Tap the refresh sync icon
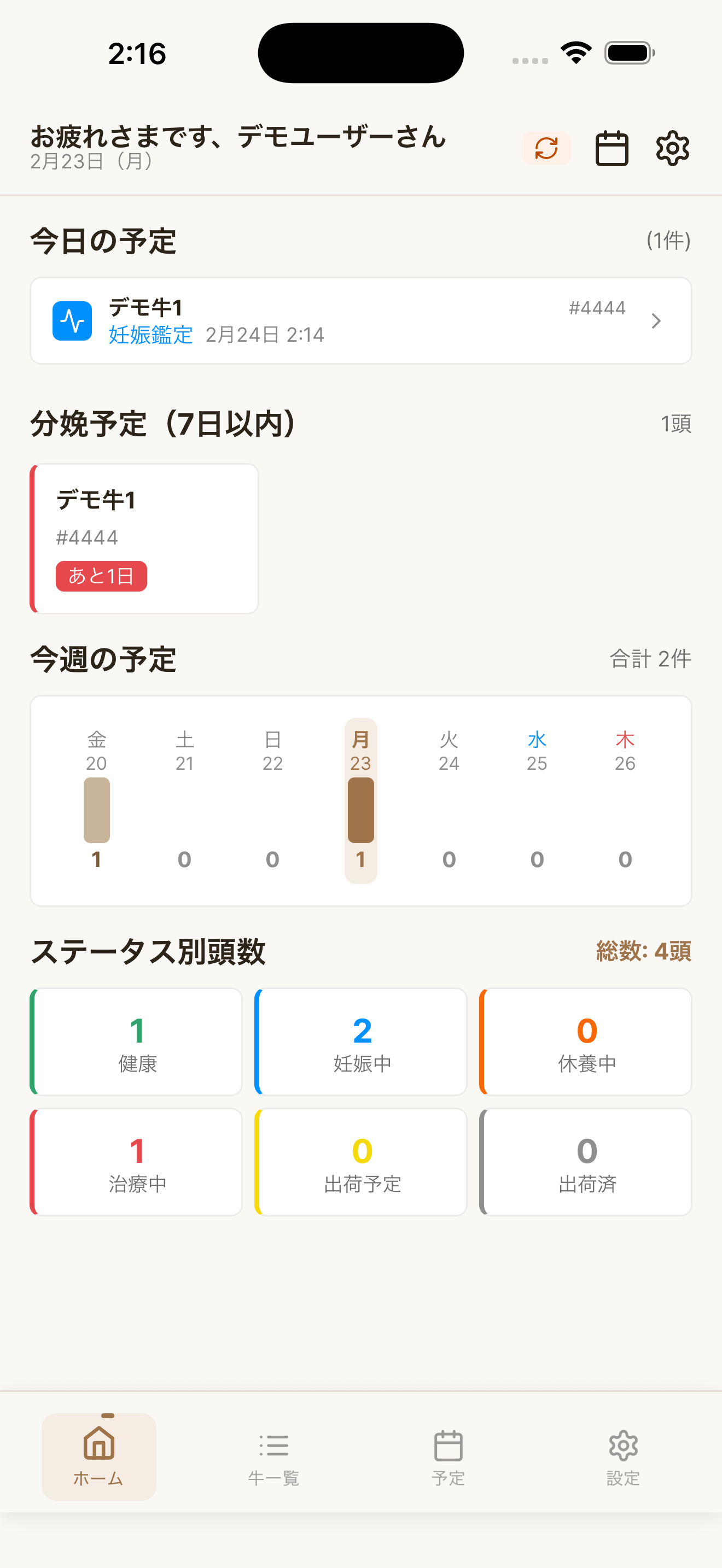 [546, 148]
